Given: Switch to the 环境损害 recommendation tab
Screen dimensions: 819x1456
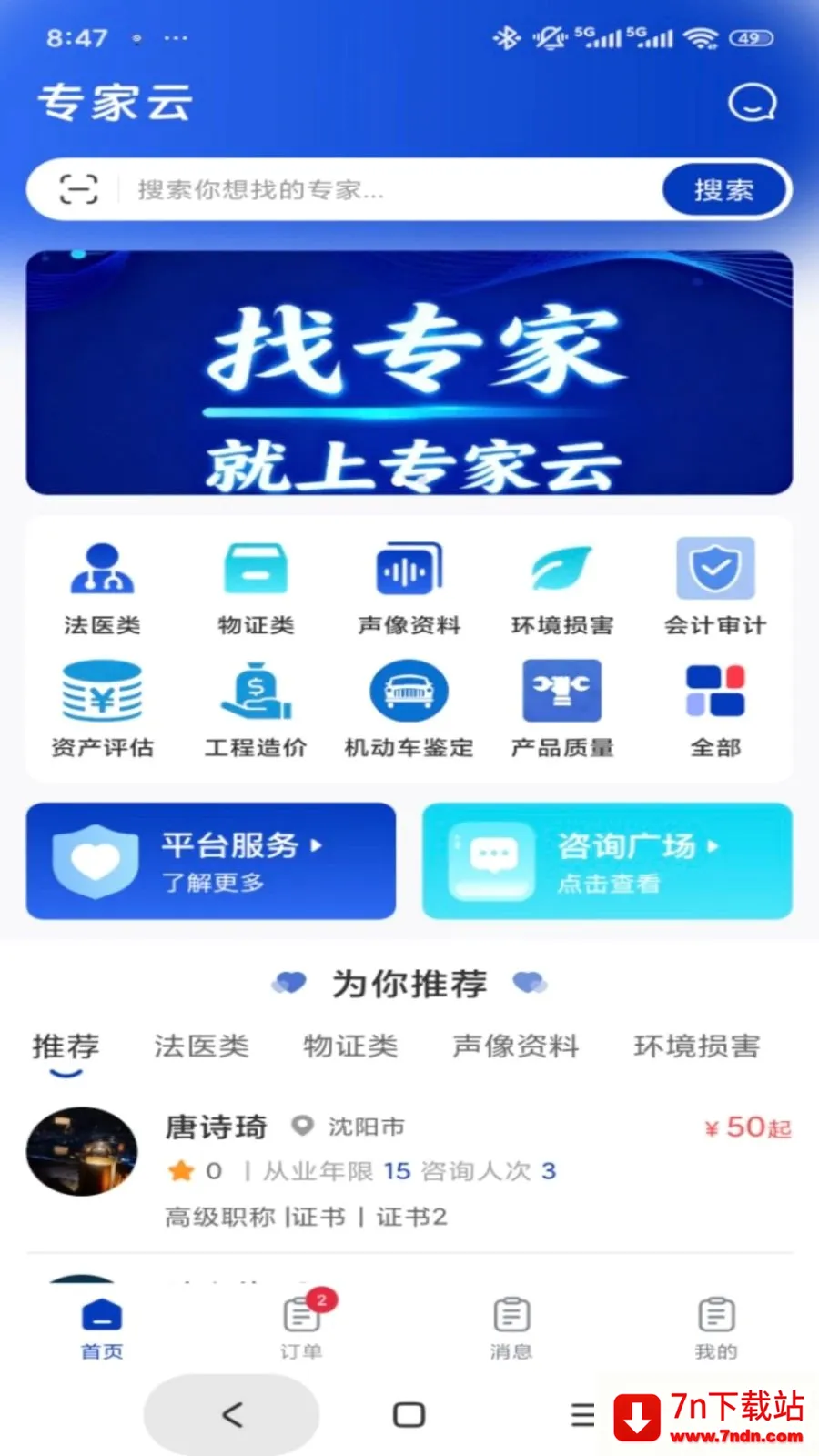Looking at the screenshot, I should (x=696, y=1046).
